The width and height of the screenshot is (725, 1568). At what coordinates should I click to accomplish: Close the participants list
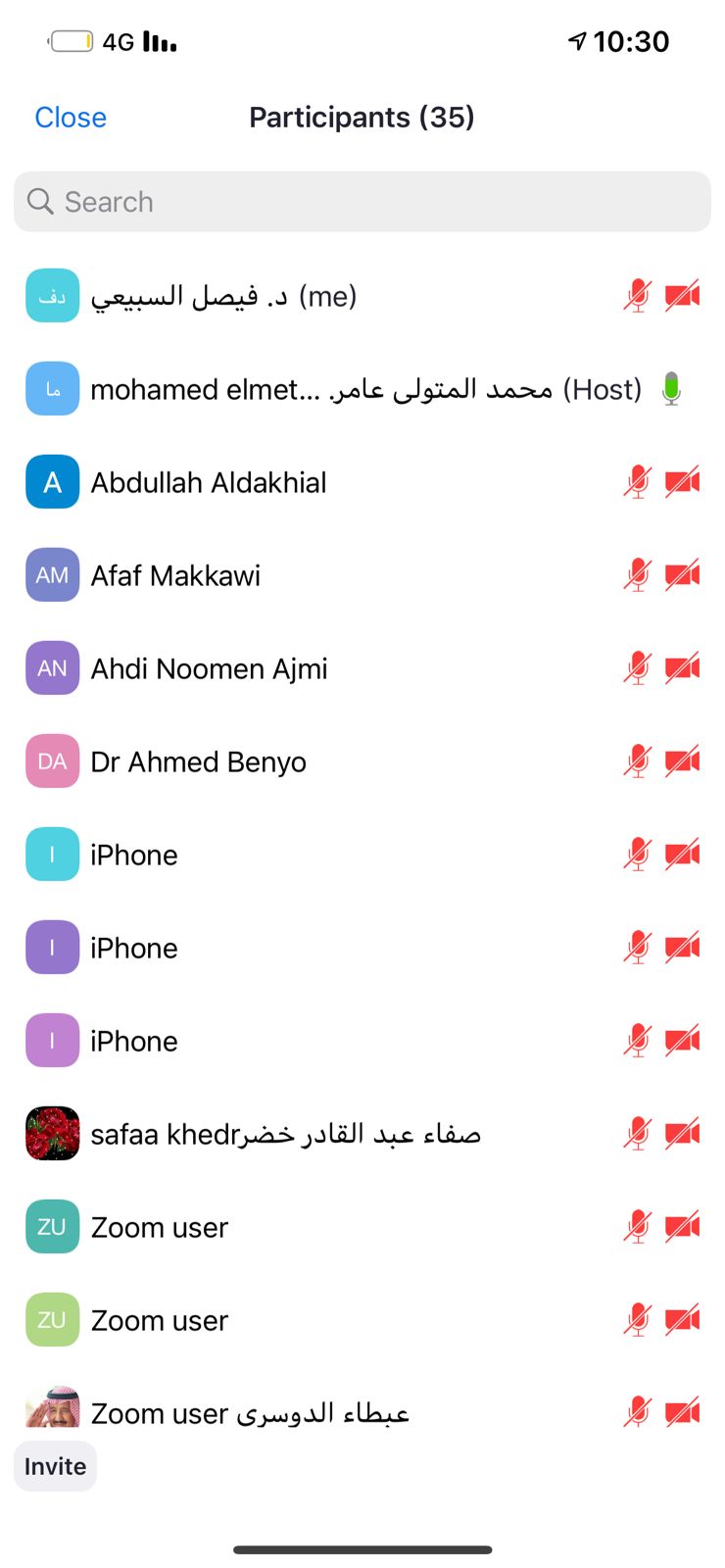(x=71, y=118)
